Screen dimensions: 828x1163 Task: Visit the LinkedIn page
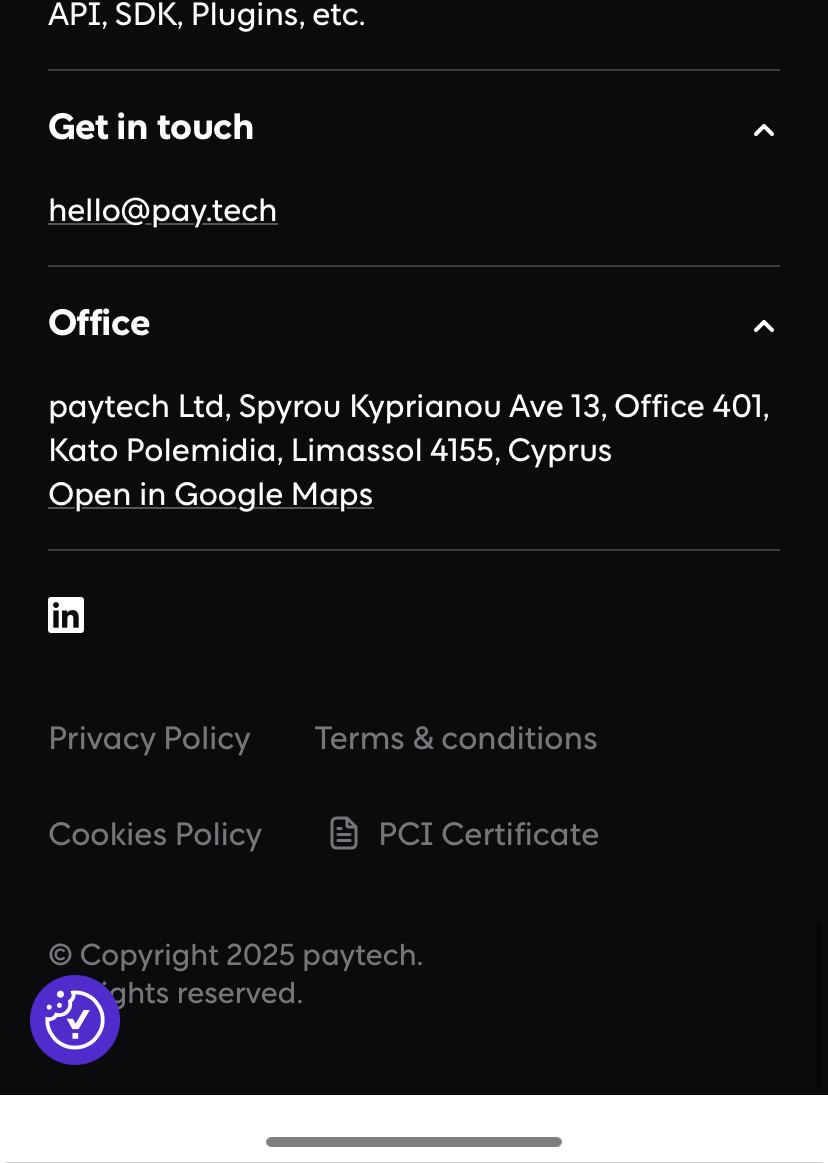[x=66, y=615]
